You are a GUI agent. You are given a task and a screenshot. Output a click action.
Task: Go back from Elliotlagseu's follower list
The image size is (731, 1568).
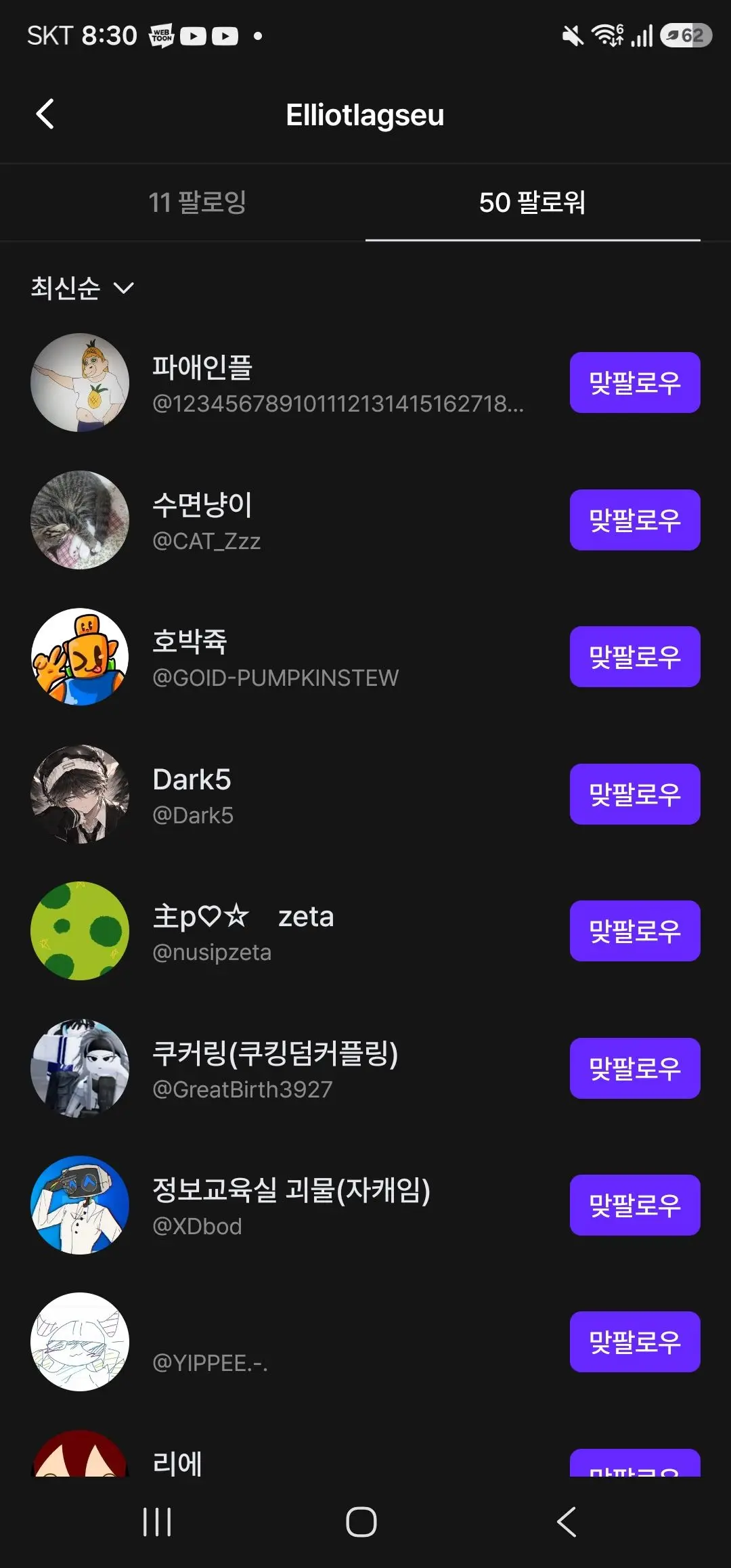[x=45, y=114]
